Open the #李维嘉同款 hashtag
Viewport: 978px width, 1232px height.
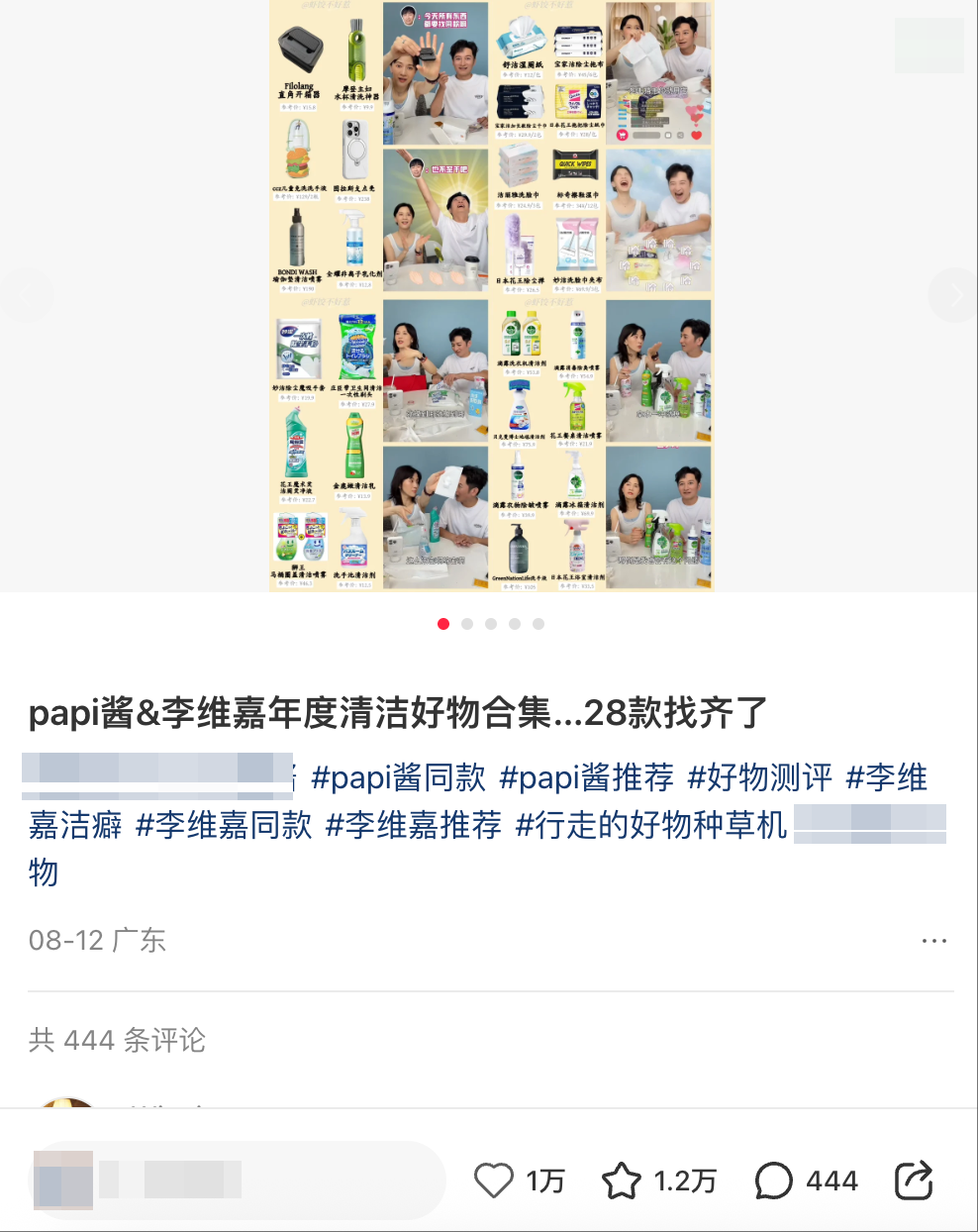click(224, 825)
